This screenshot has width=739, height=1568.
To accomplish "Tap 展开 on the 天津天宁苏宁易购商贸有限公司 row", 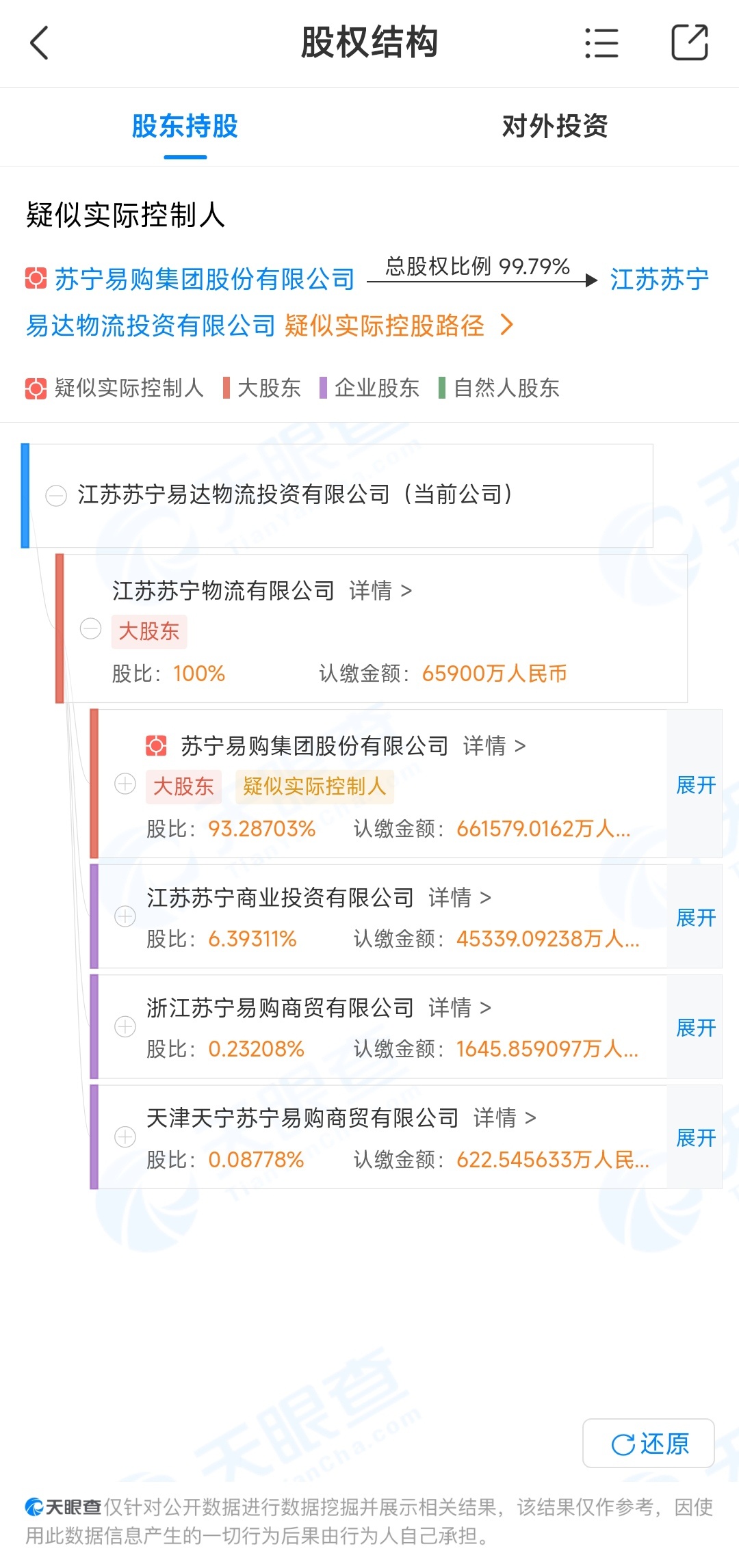I will (x=695, y=1137).
